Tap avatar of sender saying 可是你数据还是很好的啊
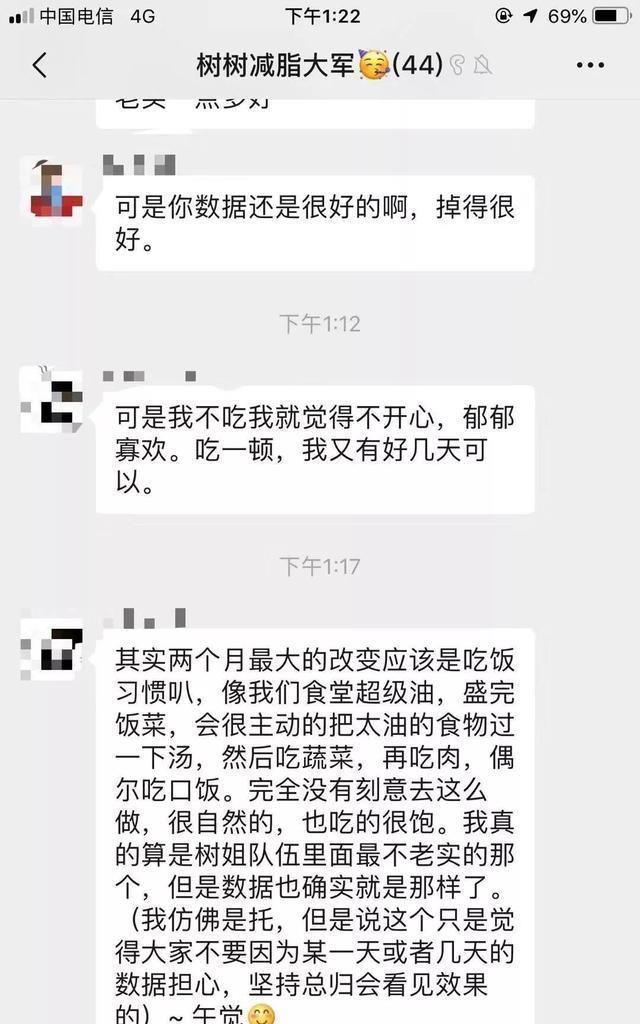640x1024 pixels. 56,187
